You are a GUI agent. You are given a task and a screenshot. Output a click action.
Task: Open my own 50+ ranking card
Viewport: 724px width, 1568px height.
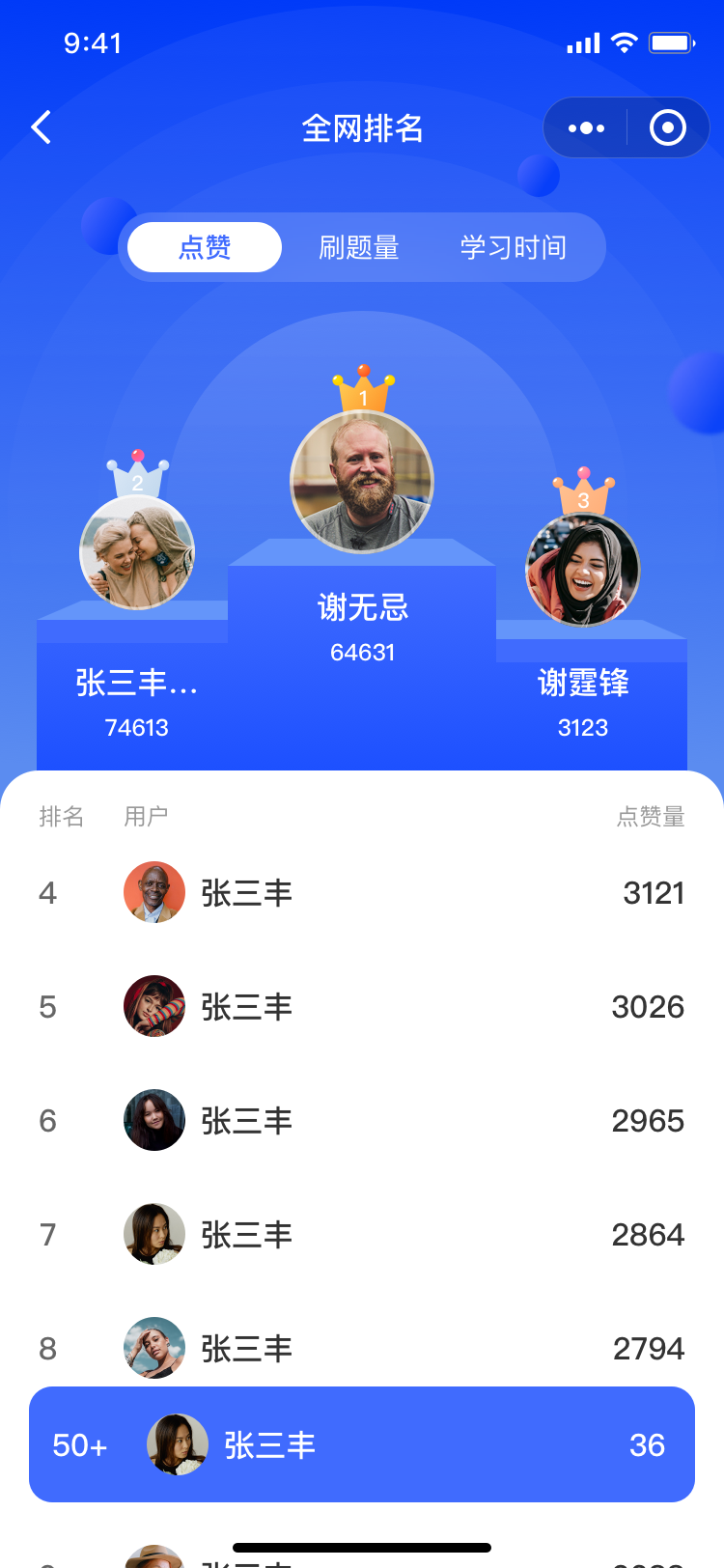click(362, 1444)
